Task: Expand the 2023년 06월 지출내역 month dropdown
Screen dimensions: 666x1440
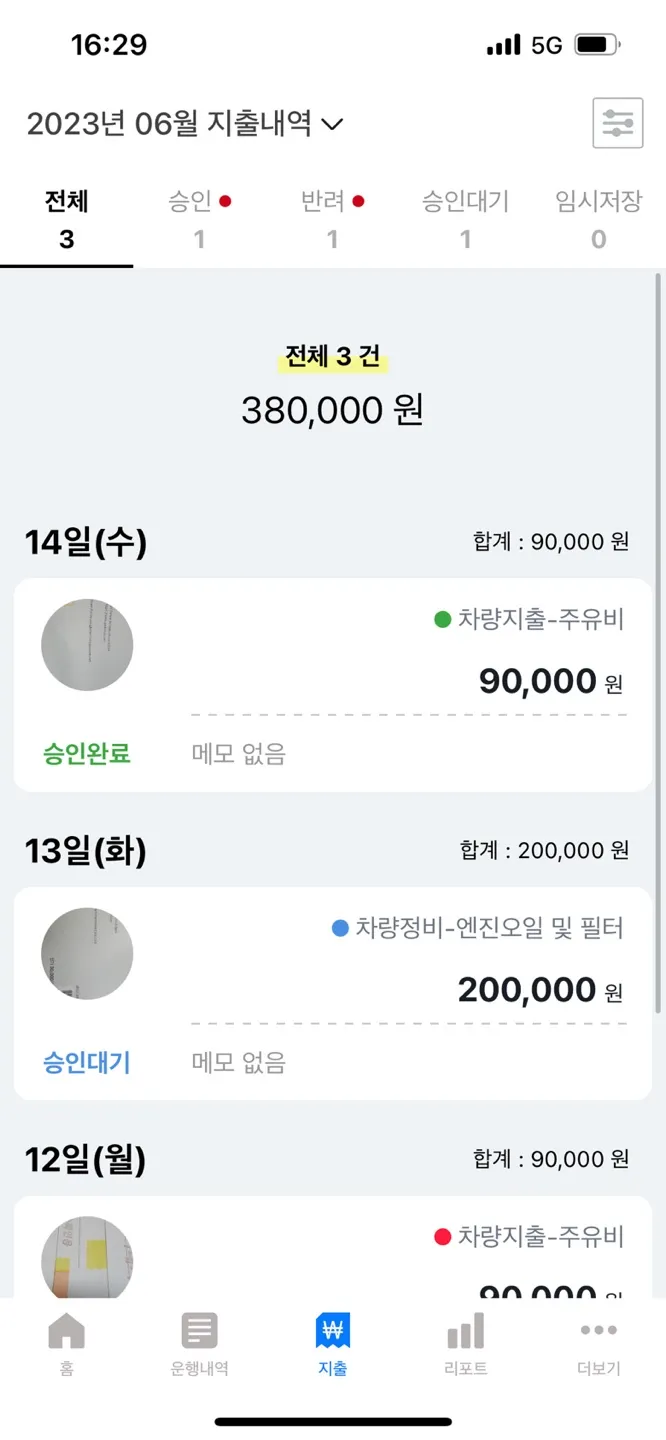Action: 185,124
